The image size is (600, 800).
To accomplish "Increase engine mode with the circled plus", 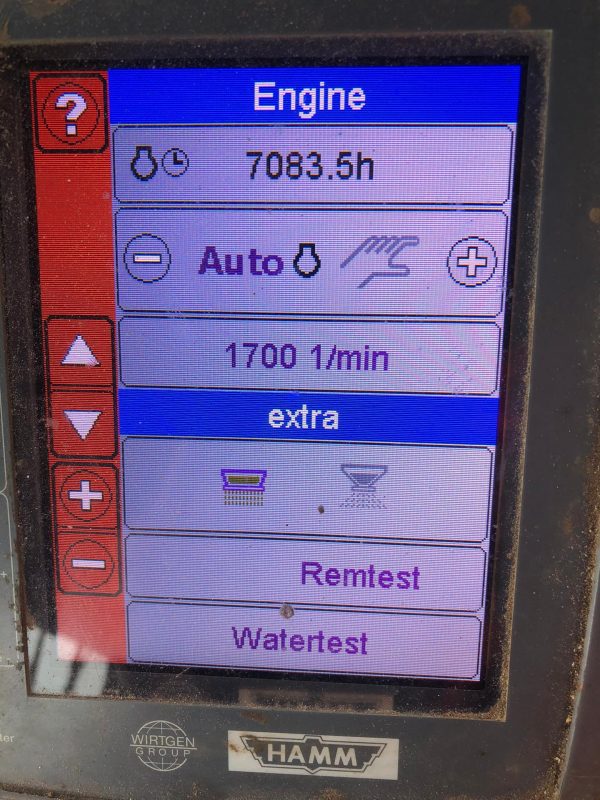I will coord(469,262).
